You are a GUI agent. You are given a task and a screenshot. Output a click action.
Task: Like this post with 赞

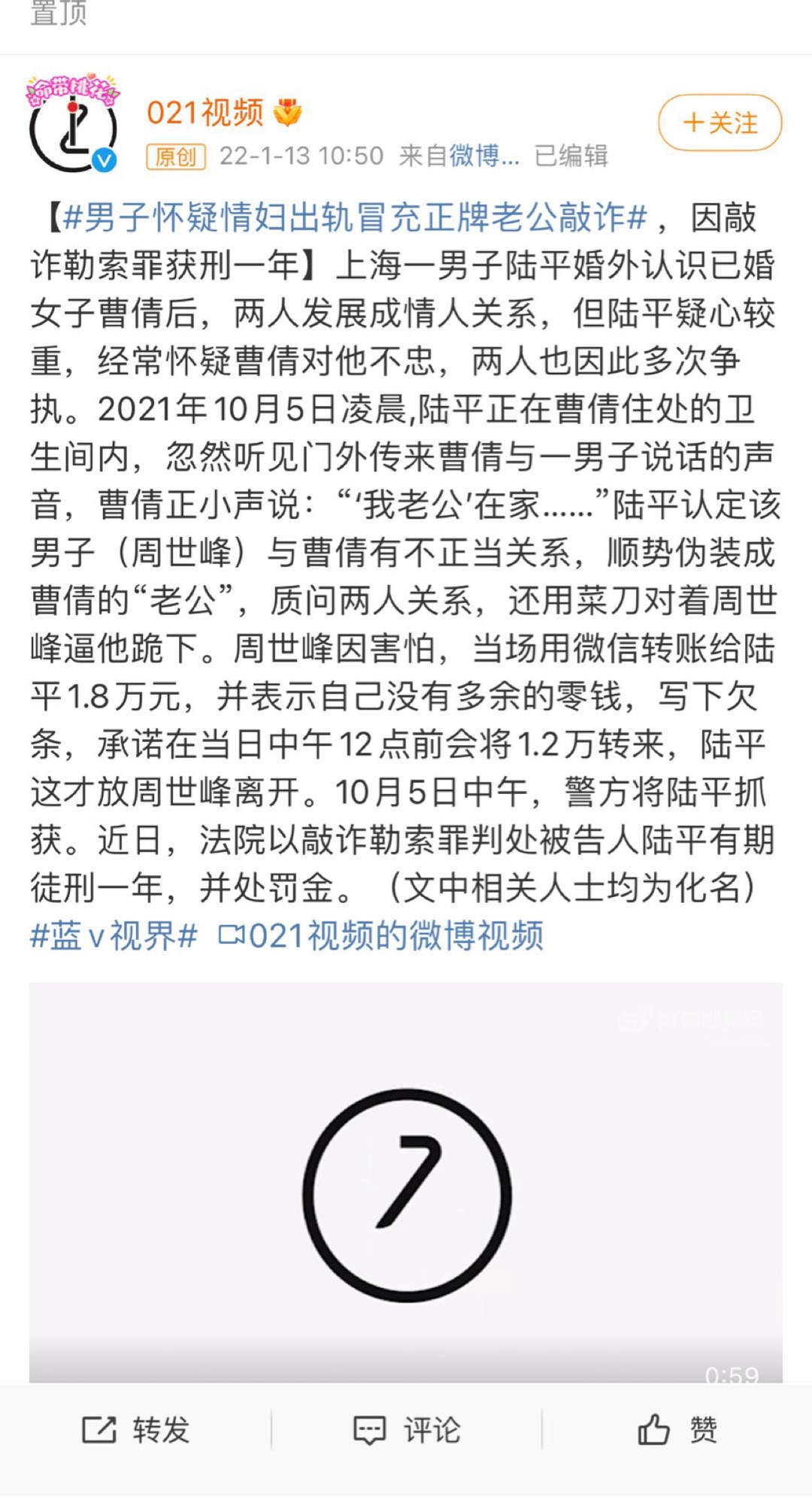tap(677, 1429)
